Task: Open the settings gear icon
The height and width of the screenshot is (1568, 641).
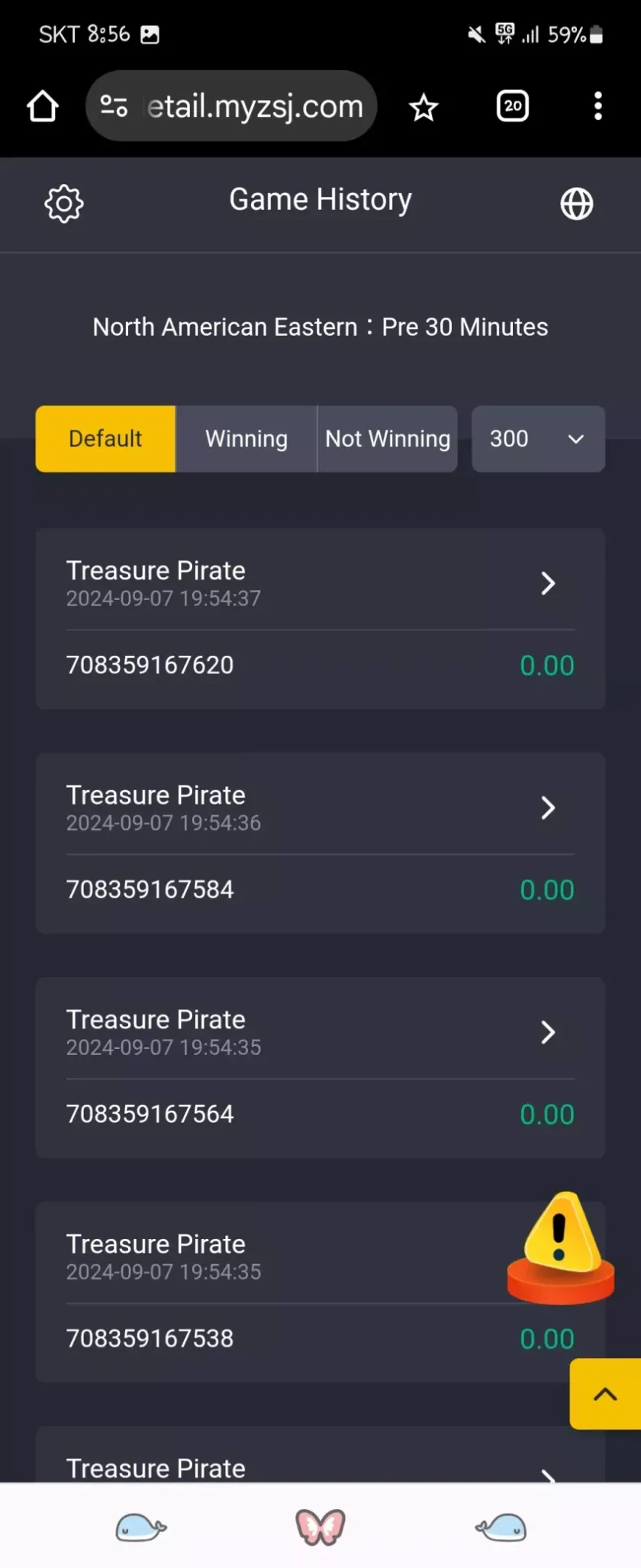Action: [64, 204]
